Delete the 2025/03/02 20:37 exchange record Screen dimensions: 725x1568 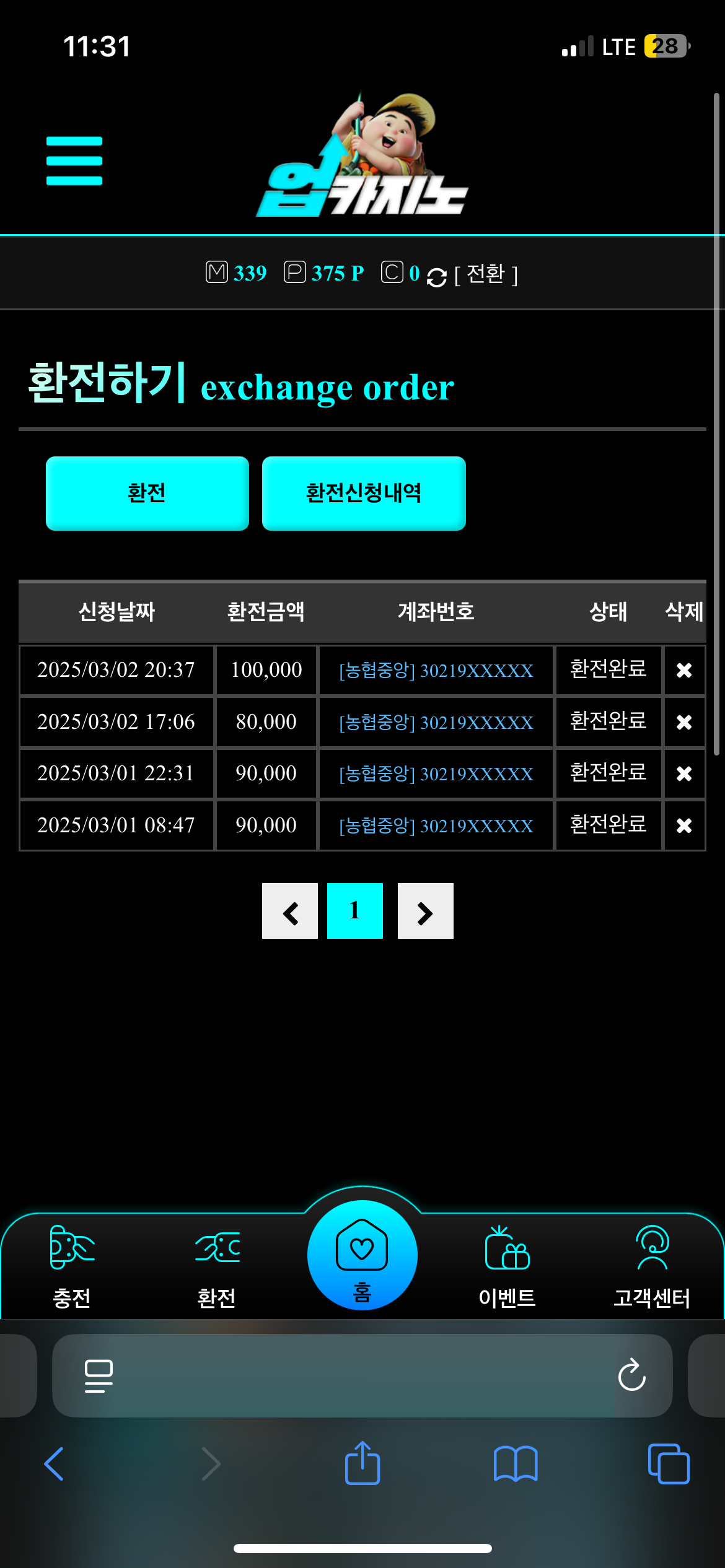(x=684, y=670)
